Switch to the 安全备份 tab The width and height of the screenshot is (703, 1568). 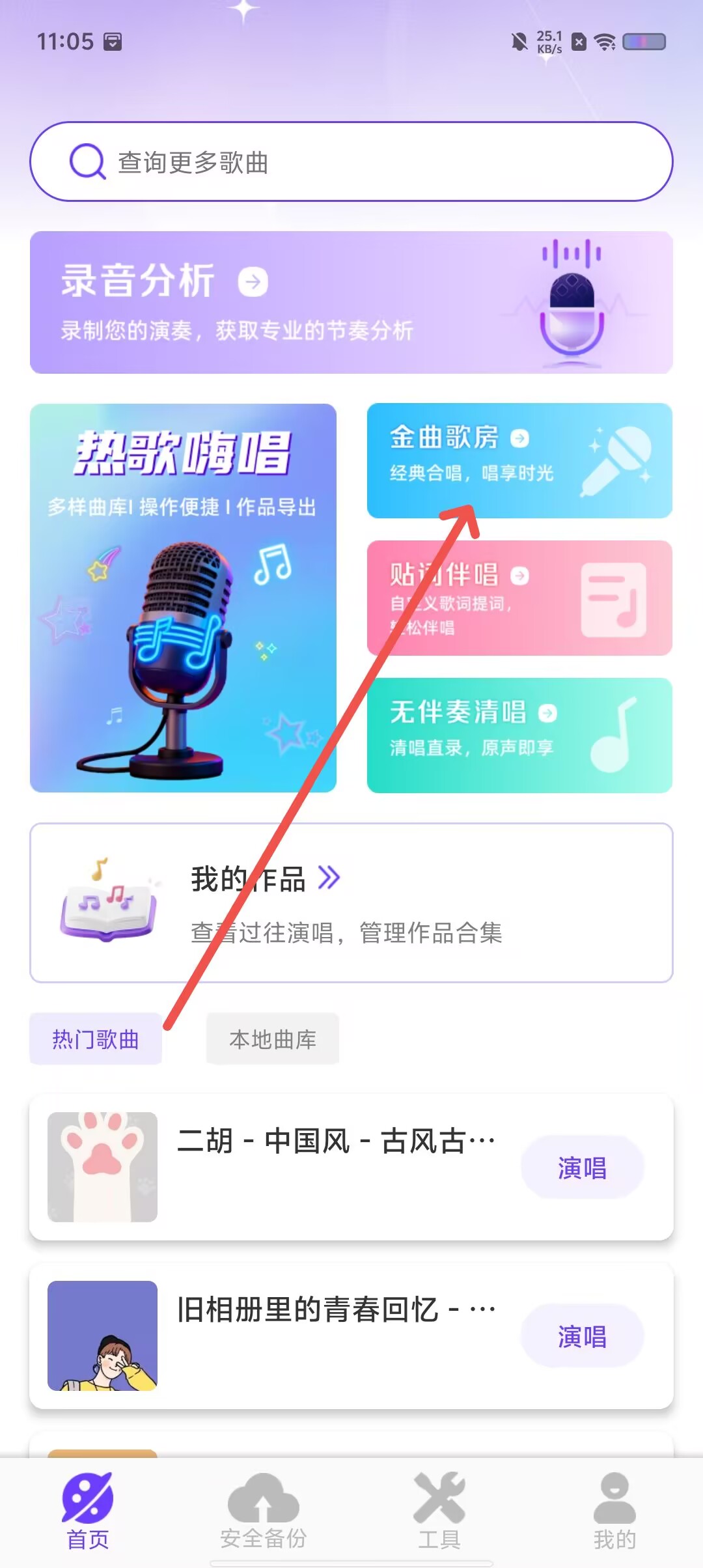click(264, 1511)
